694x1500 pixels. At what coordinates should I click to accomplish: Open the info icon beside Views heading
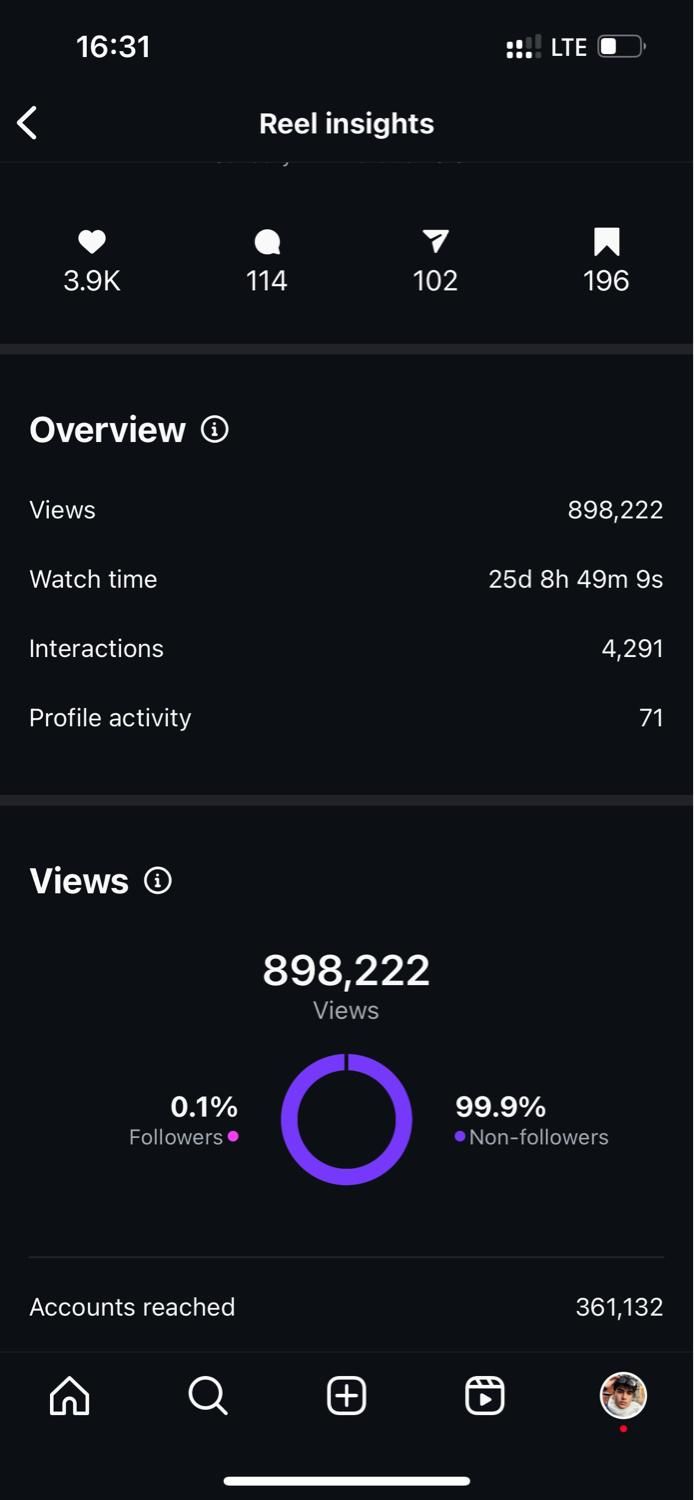[x=158, y=880]
